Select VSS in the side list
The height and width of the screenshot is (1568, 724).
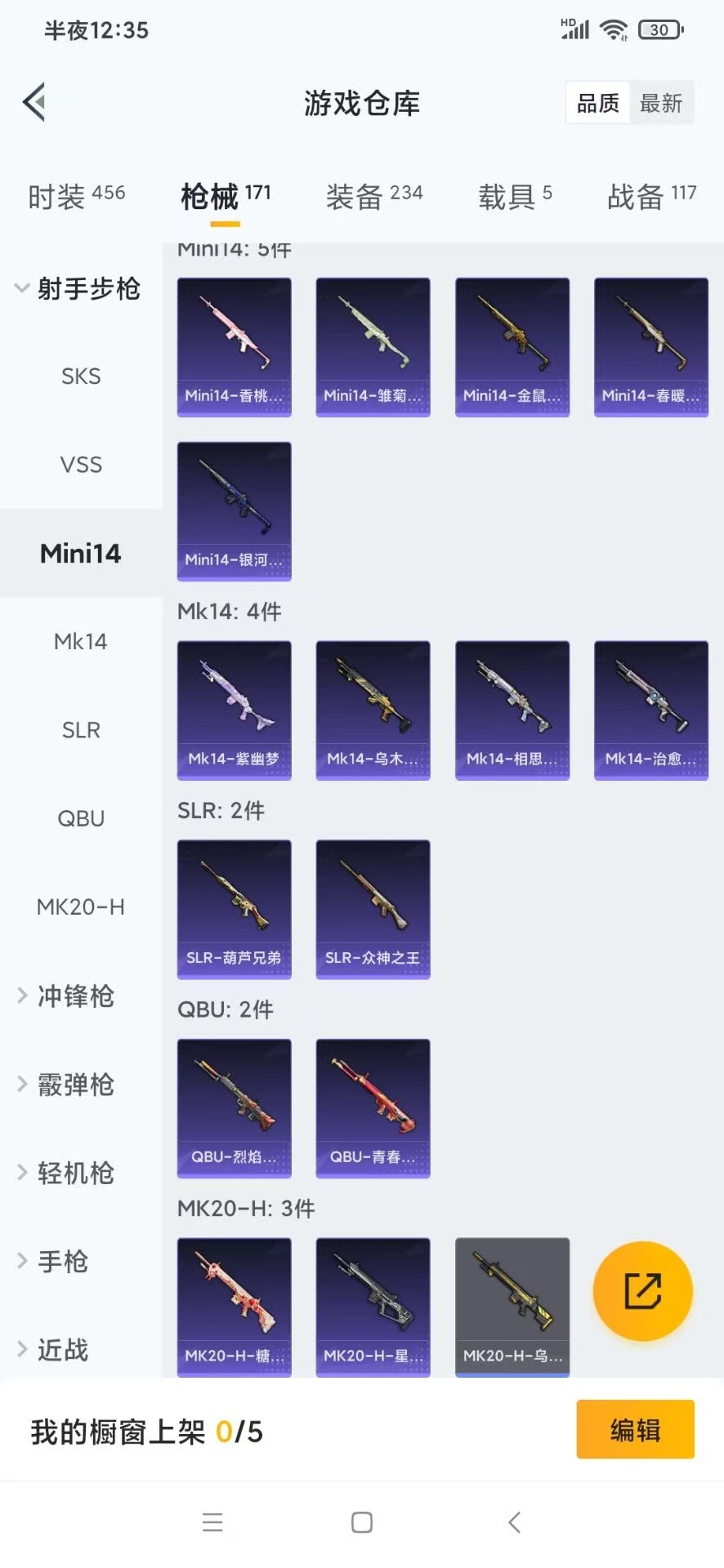tap(81, 465)
